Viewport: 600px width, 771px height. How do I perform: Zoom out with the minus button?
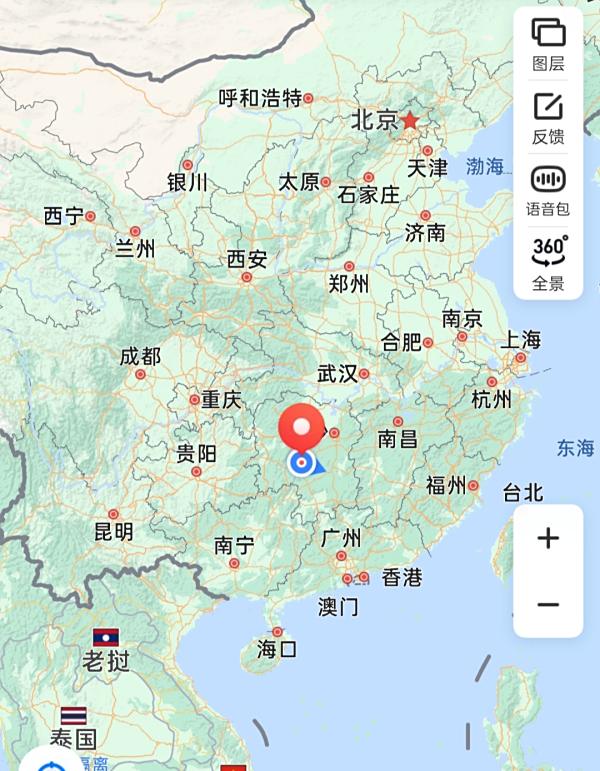coord(548,604)
